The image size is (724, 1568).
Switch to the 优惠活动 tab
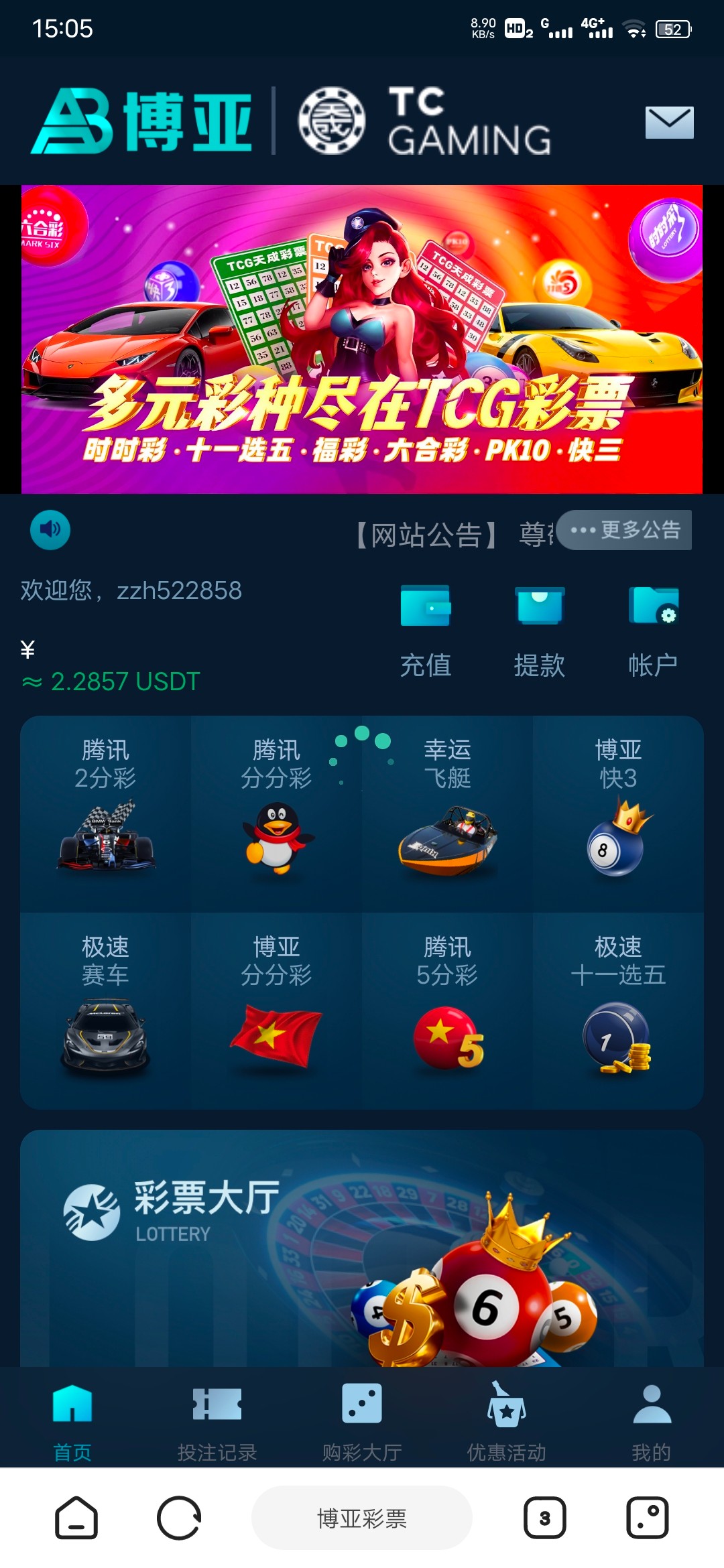[x=507, y=1422]
